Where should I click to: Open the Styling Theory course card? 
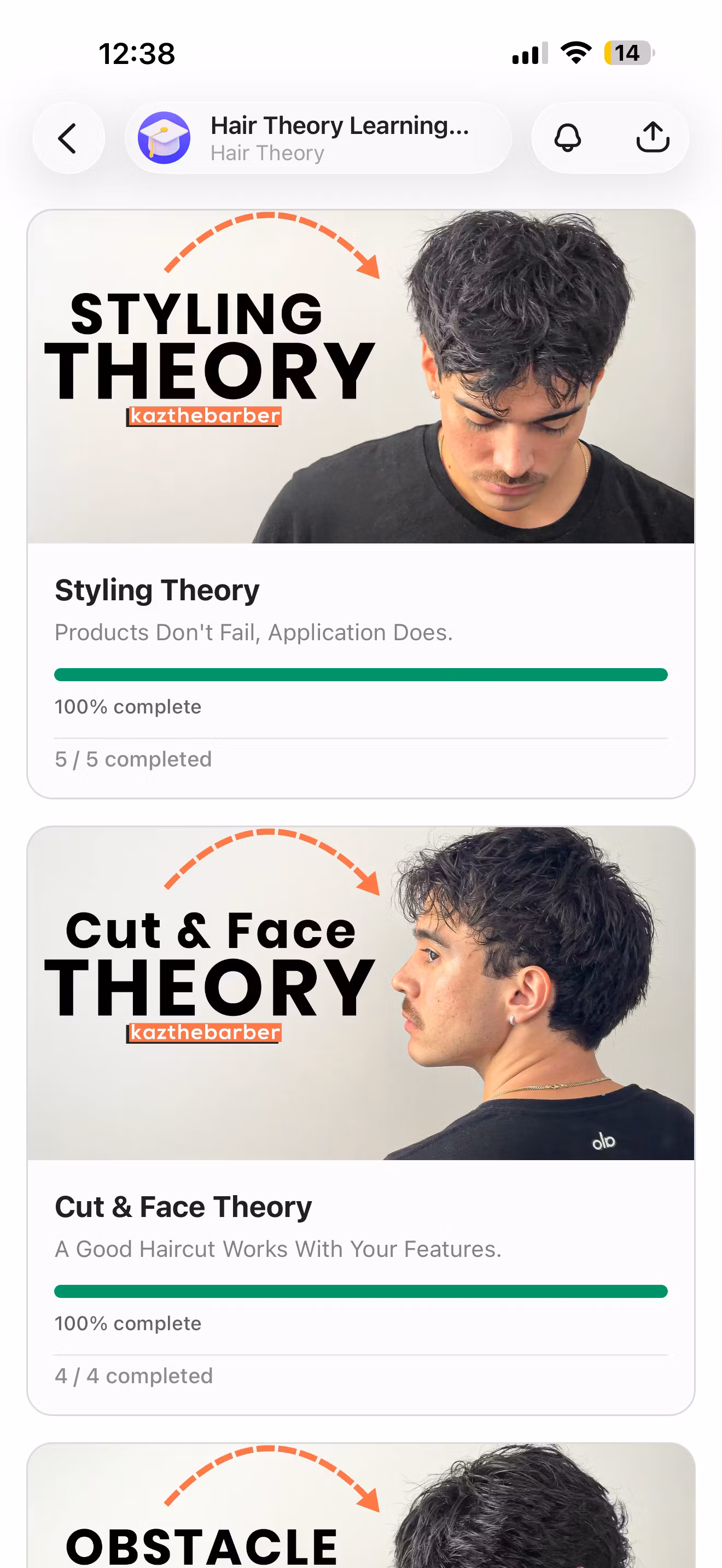(x=360, y=503)
